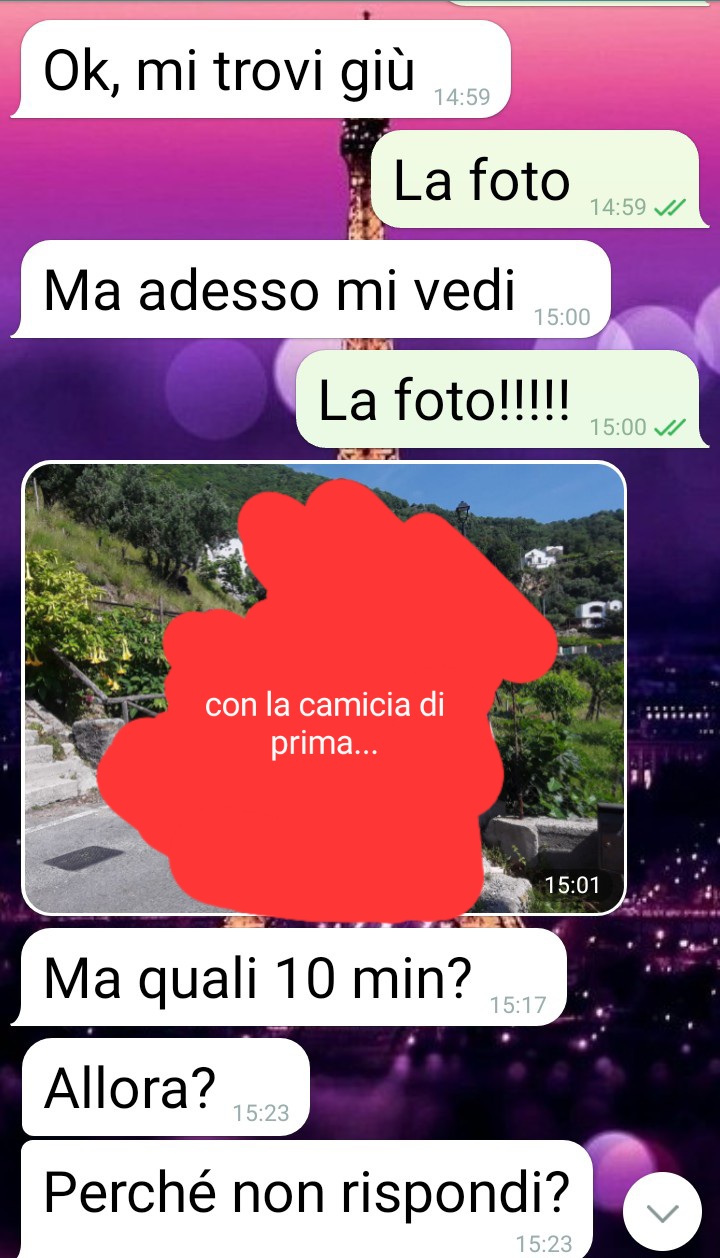Jump to the latest messages with down arrow
Image resolution: width=720 pixels, height=1258 pixels.
coord(662,1212)
